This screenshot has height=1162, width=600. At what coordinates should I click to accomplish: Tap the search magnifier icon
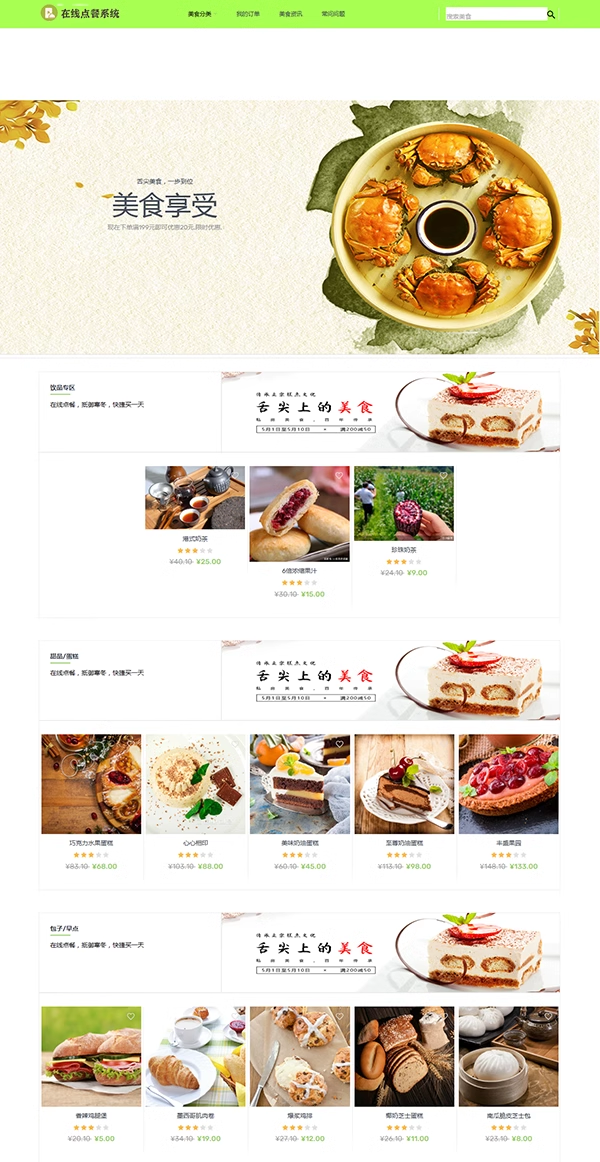(550, 14)
